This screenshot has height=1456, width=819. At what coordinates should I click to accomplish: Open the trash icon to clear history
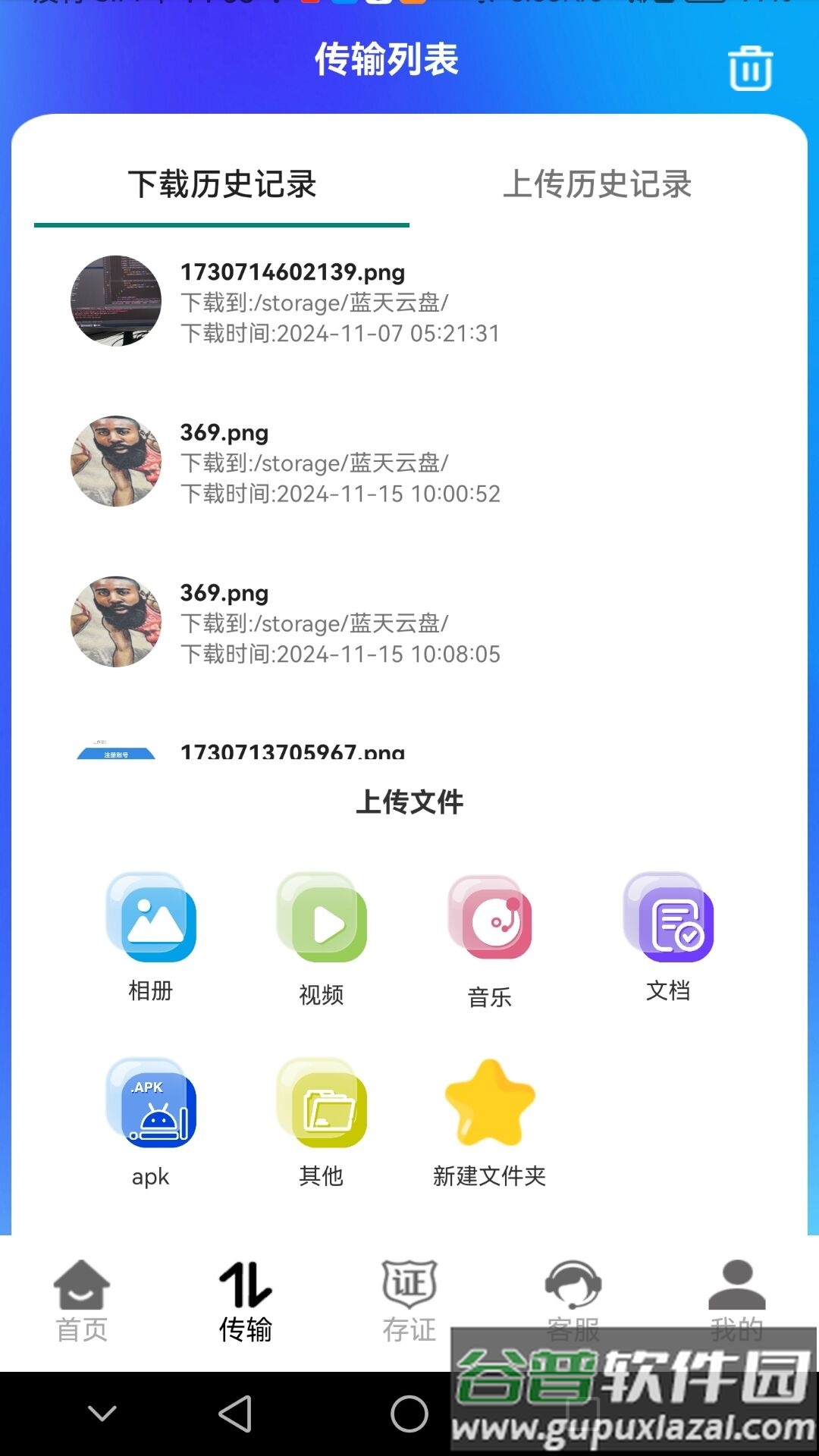tap(750, 68)
